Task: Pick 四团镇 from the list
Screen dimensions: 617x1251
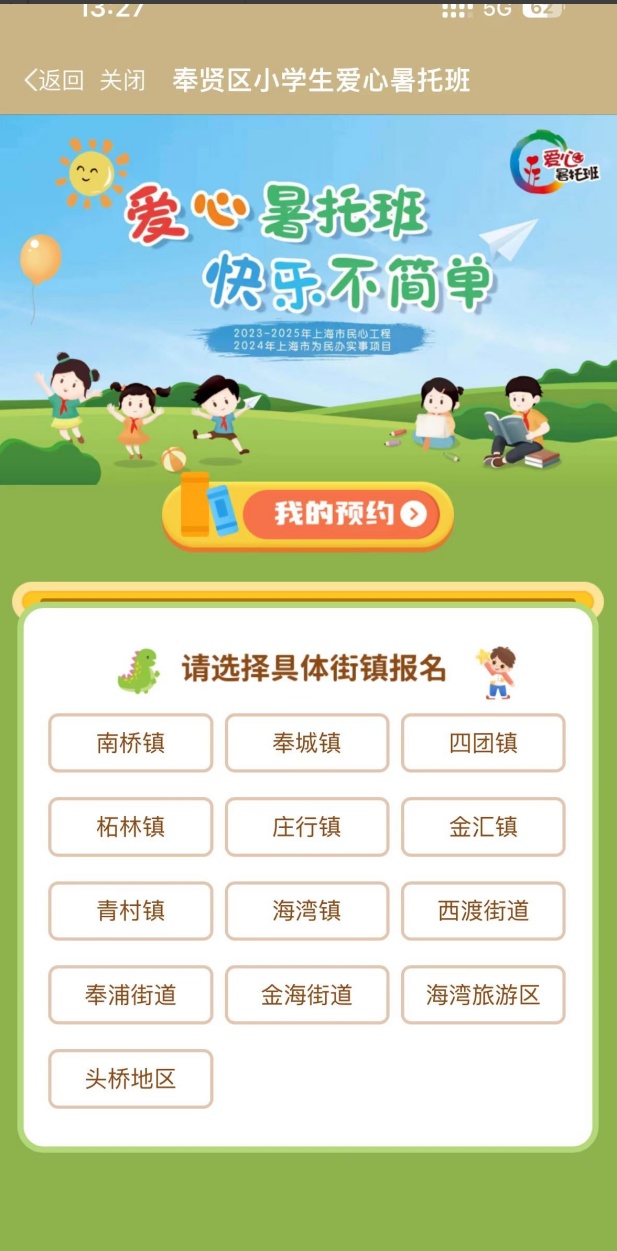Action: point(483,743)
